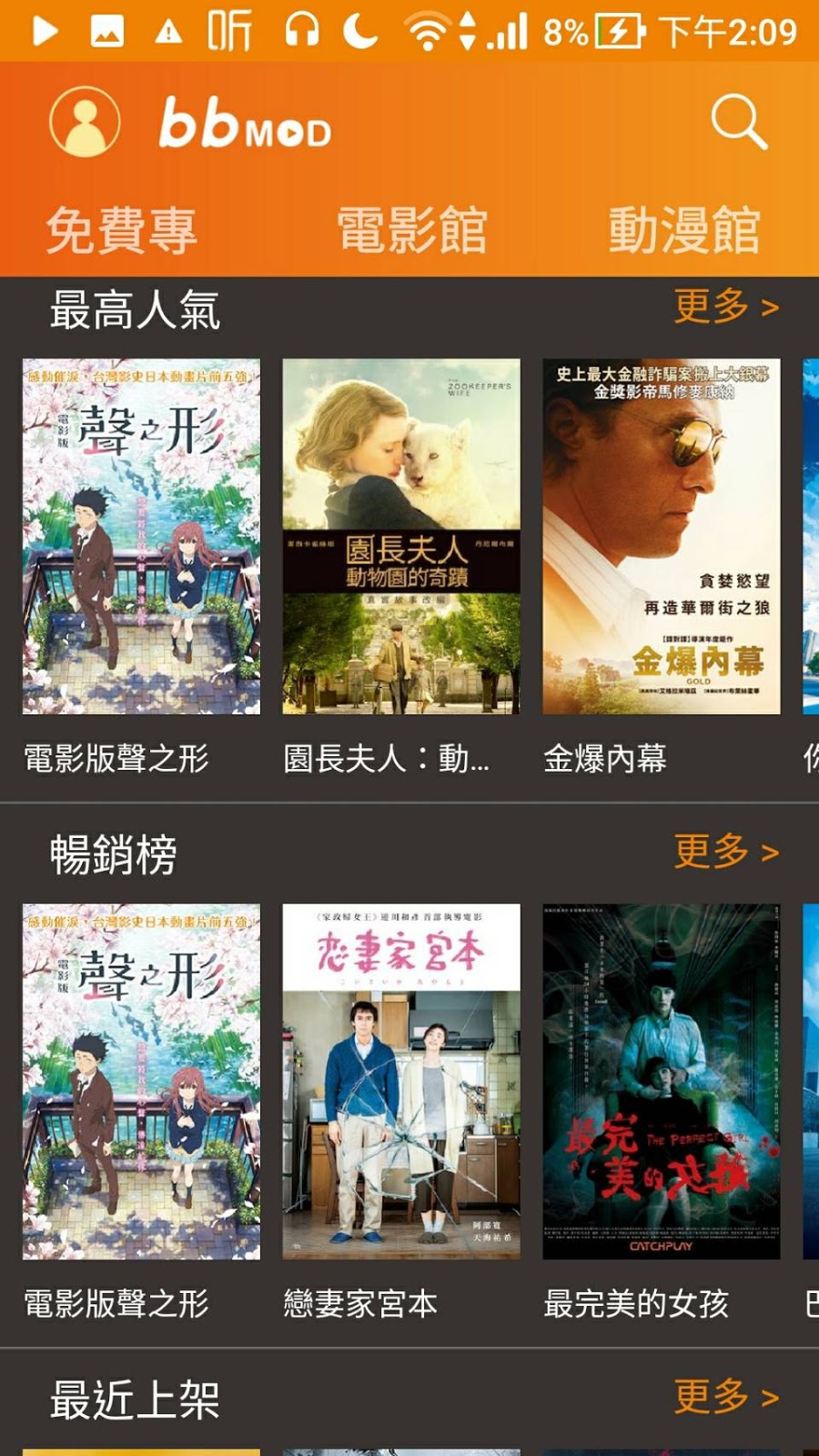Switch to the 電影館 tab

point(411,229)
